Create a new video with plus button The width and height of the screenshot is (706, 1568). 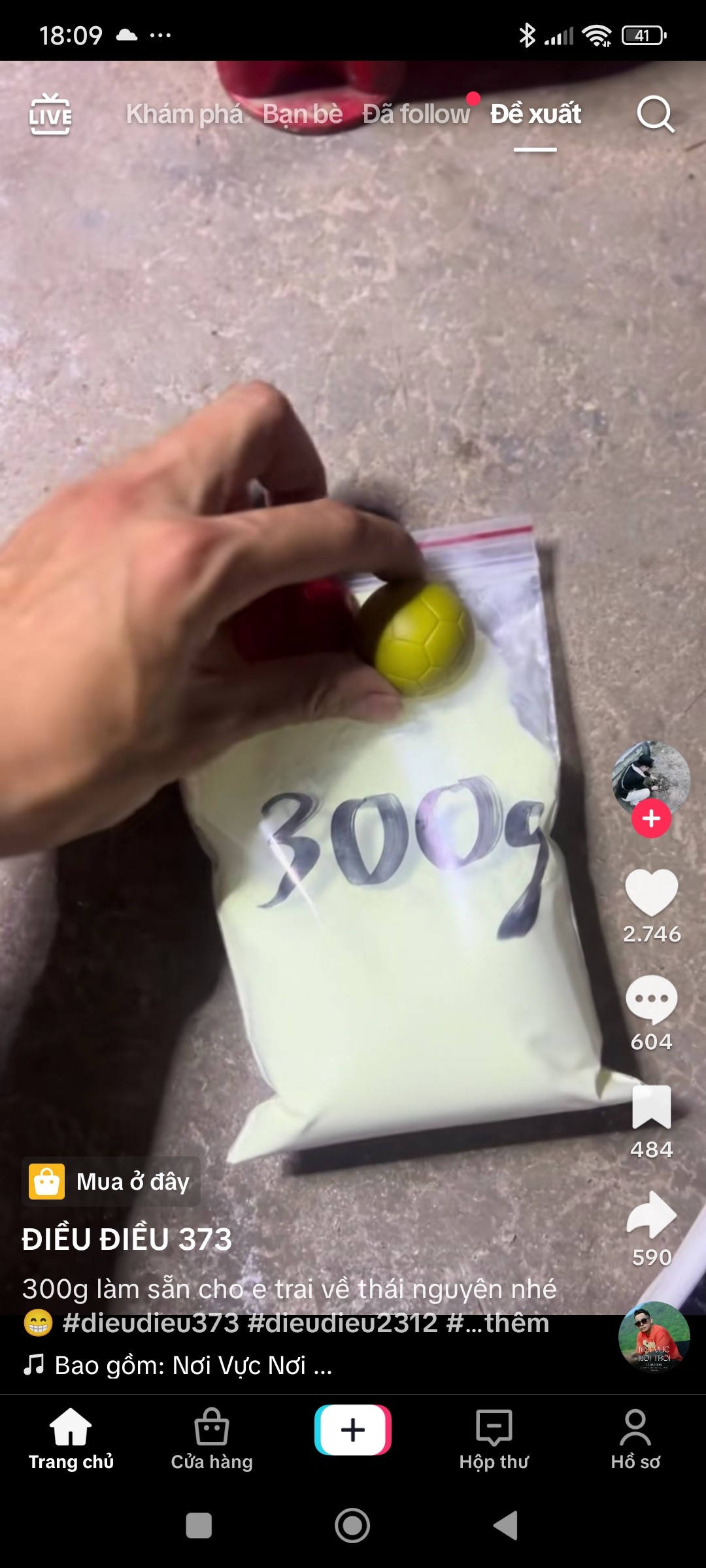[353, 1429]
